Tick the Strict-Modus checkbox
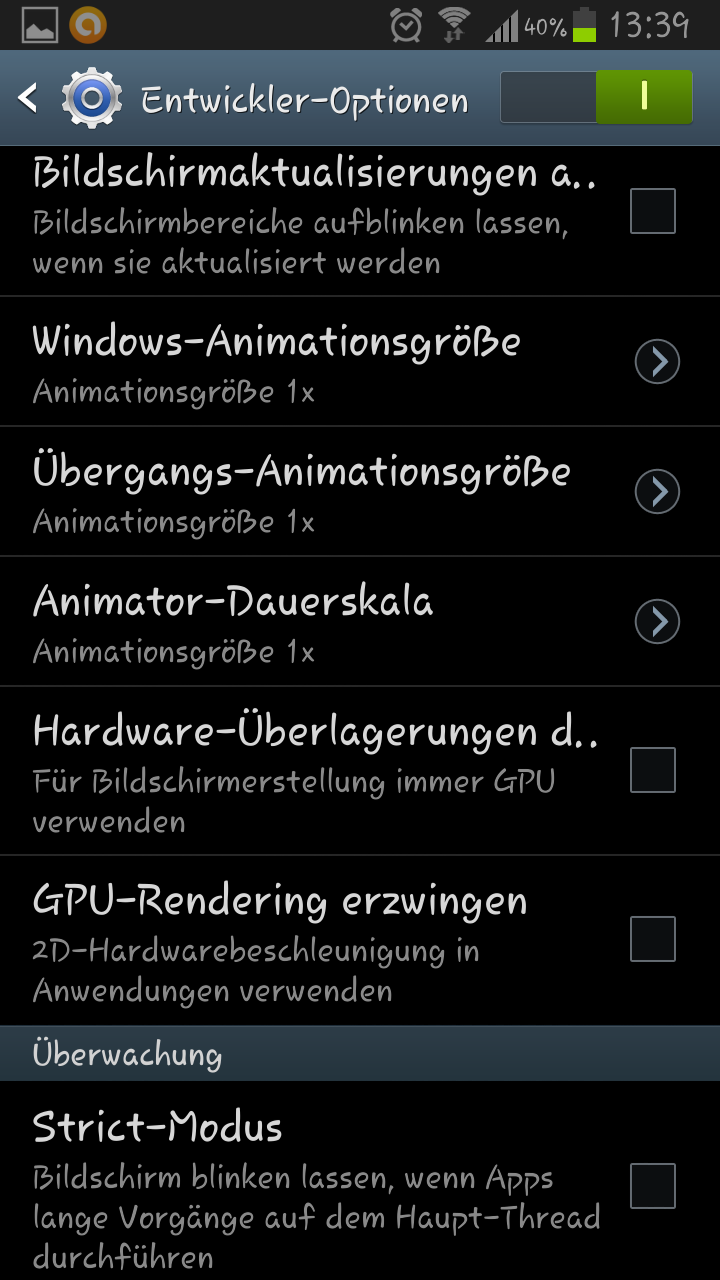The width and height of the screenshot is (720, 1280). tap(652, 1186)
